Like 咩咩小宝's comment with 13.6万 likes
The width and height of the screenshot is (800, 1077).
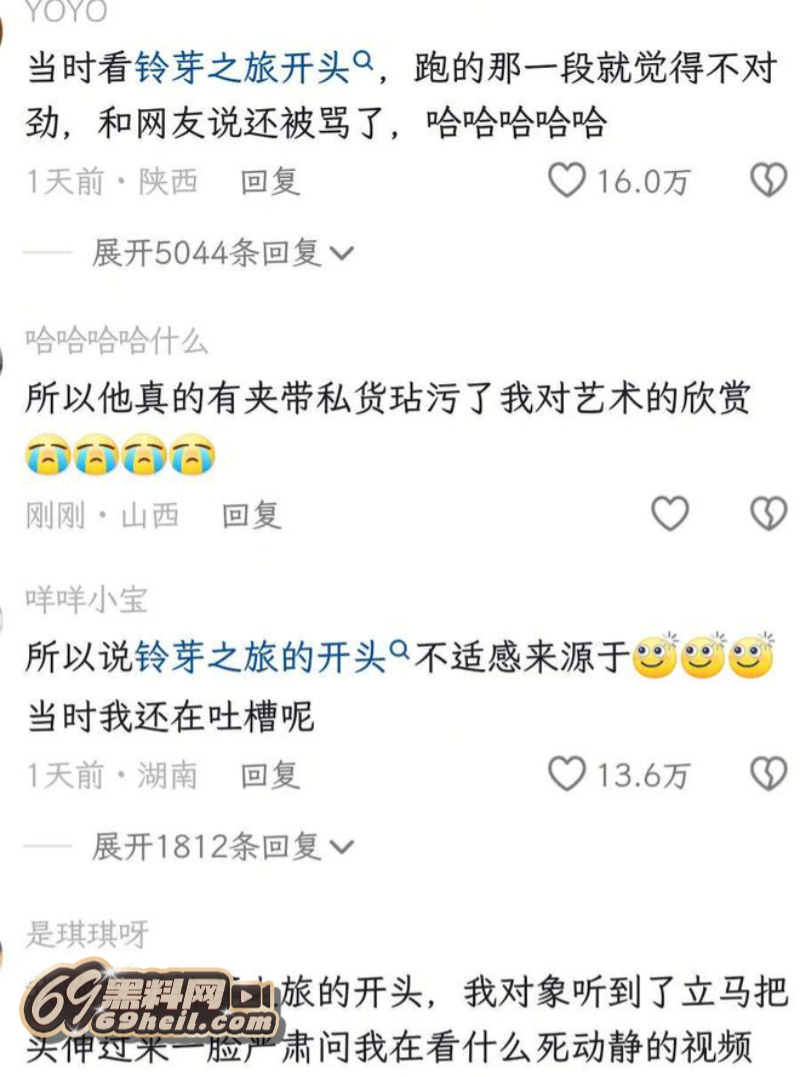[x=567, y=774]
